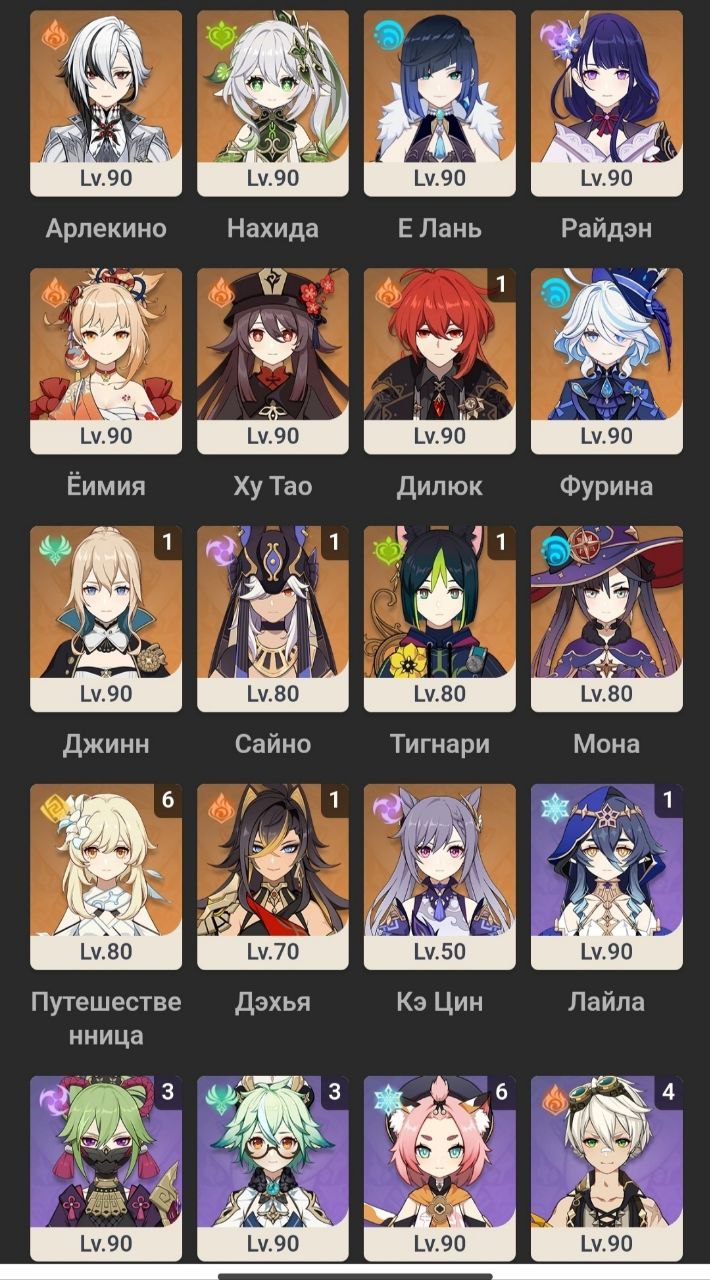This screenshot has height=1280, width=710.
Task: Tap the Путешественница character tile
Action: click(106, 874)
